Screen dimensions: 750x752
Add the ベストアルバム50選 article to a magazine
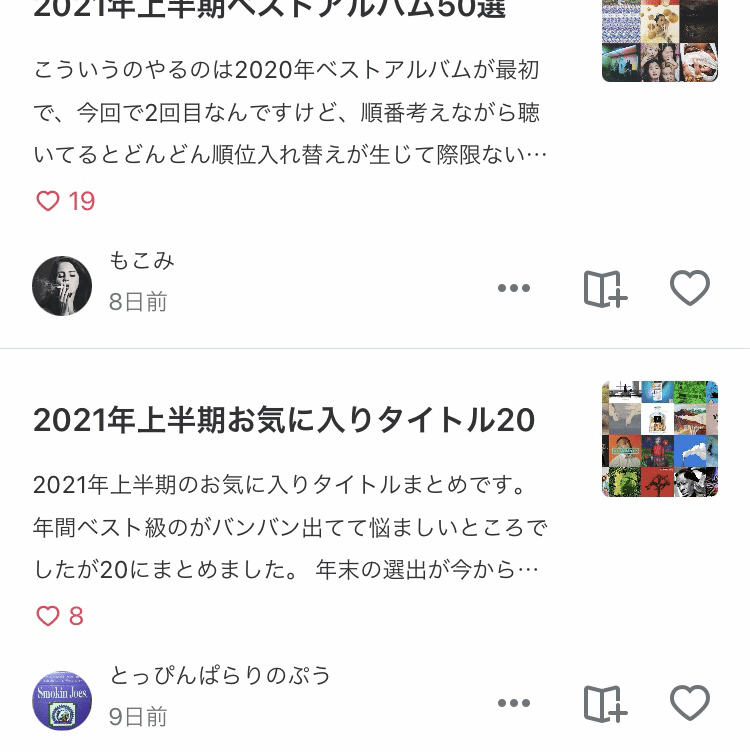pos(603,287)
